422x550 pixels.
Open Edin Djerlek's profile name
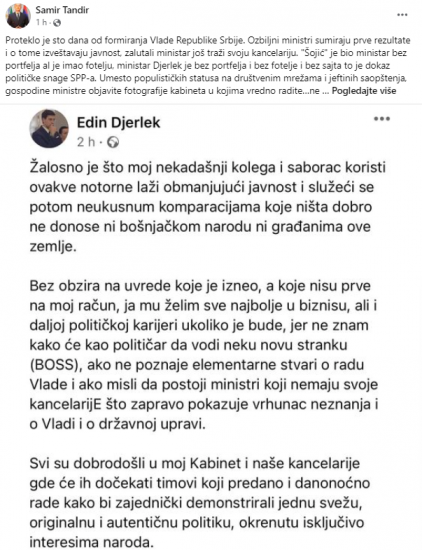tap(119, 122)
